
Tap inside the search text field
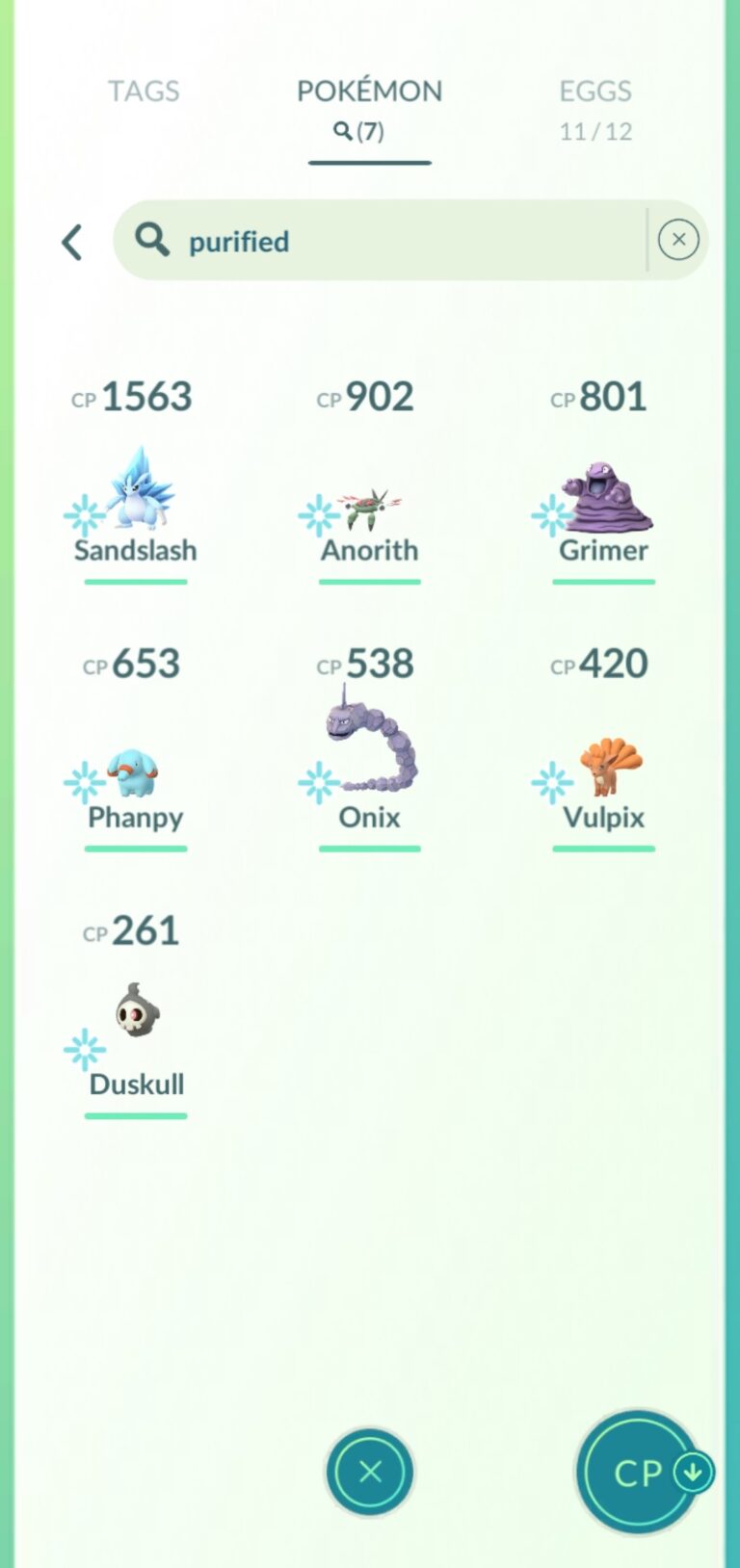pos(385,241)
